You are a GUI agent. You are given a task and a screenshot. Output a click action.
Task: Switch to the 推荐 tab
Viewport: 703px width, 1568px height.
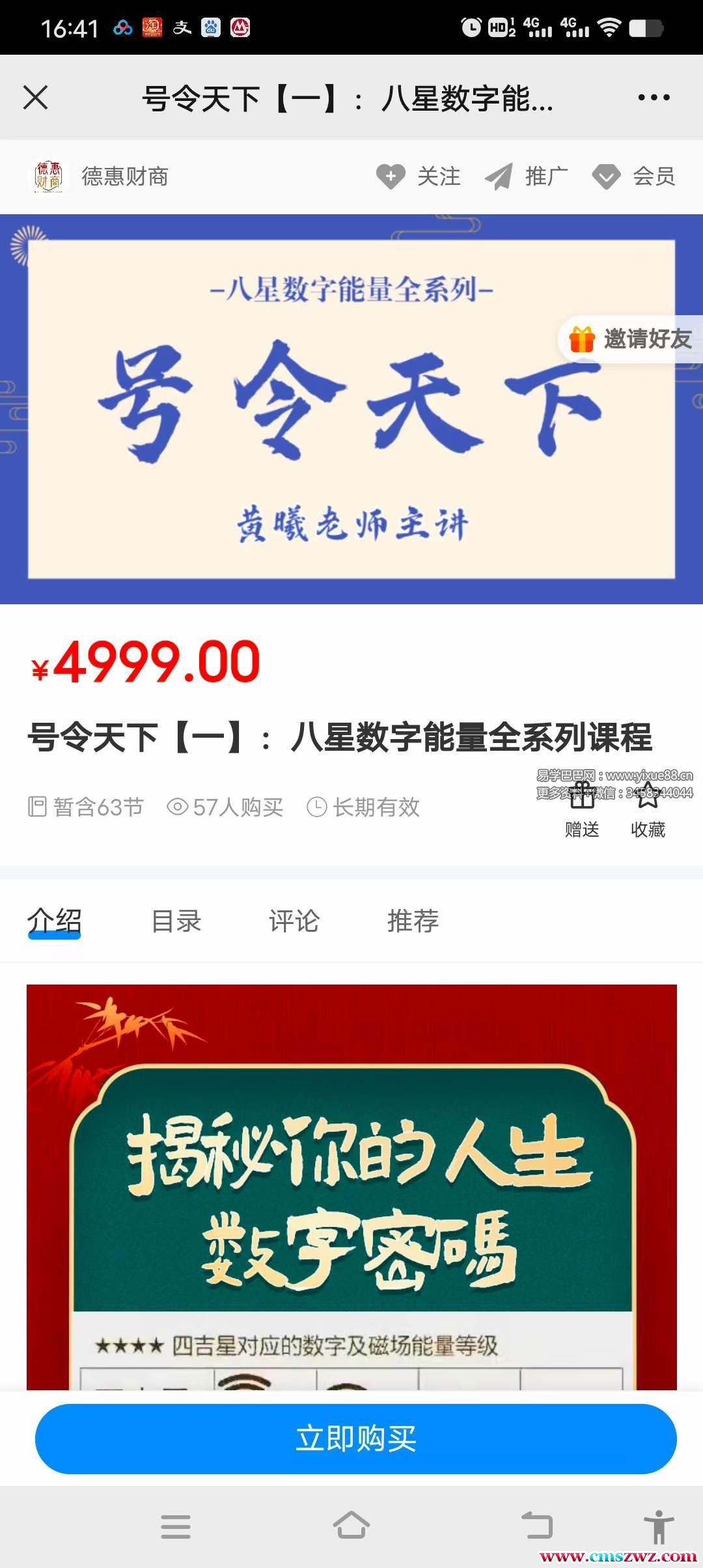click(x=413, y=921)
